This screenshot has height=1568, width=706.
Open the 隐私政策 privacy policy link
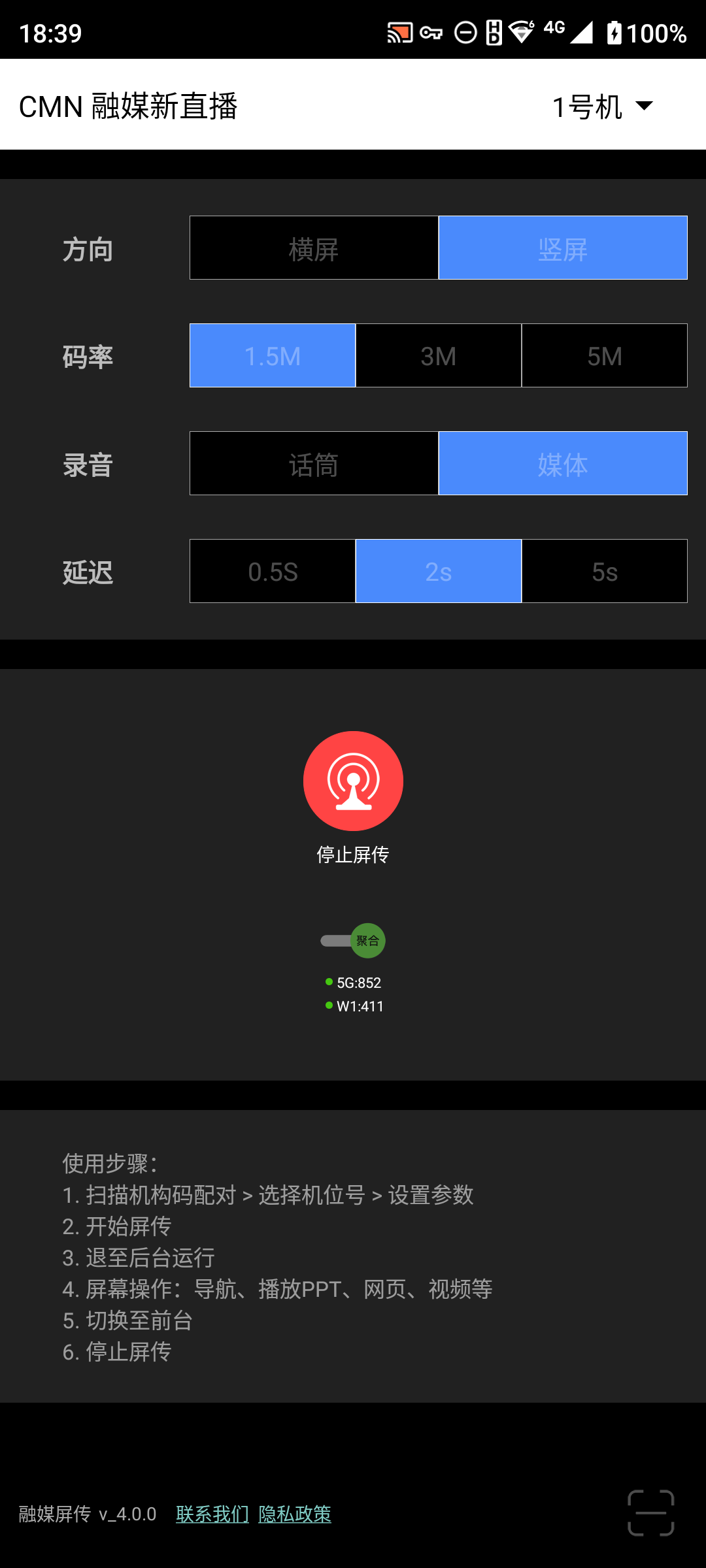(x=295, y=1514)
